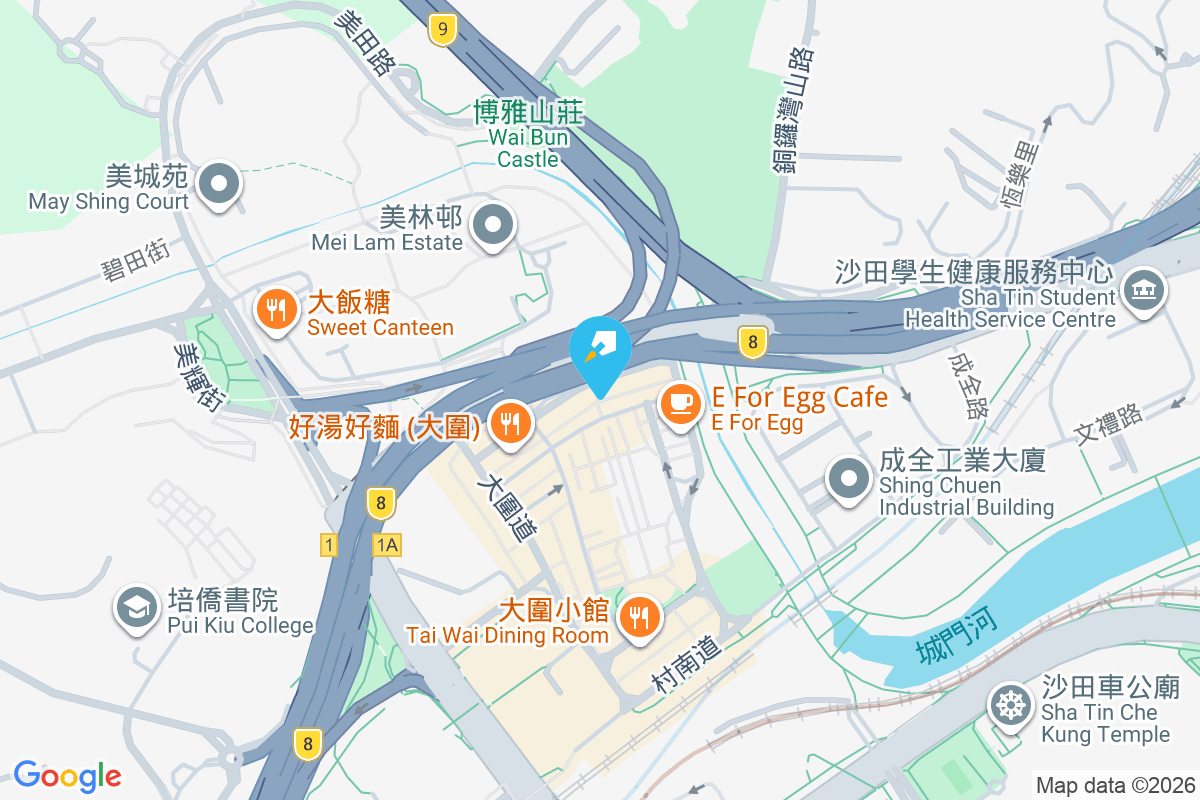Open Sweet Canteen restaurant marker
Screen dimensions: 1200x800
(x=276, y=309)
